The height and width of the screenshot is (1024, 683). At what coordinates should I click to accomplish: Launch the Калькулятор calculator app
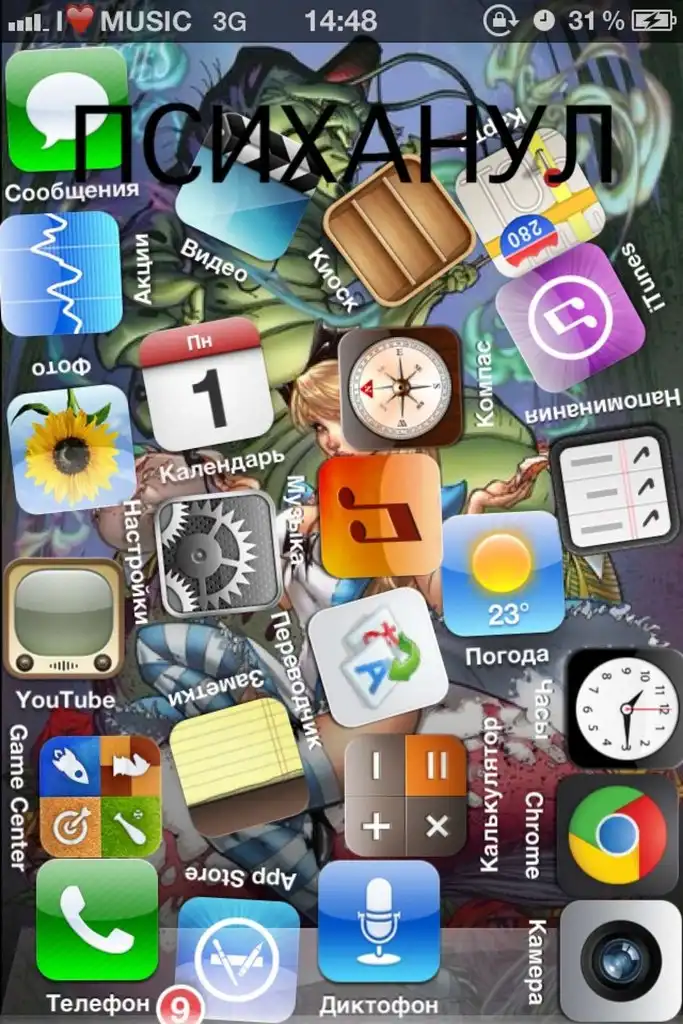pos(406,795)
